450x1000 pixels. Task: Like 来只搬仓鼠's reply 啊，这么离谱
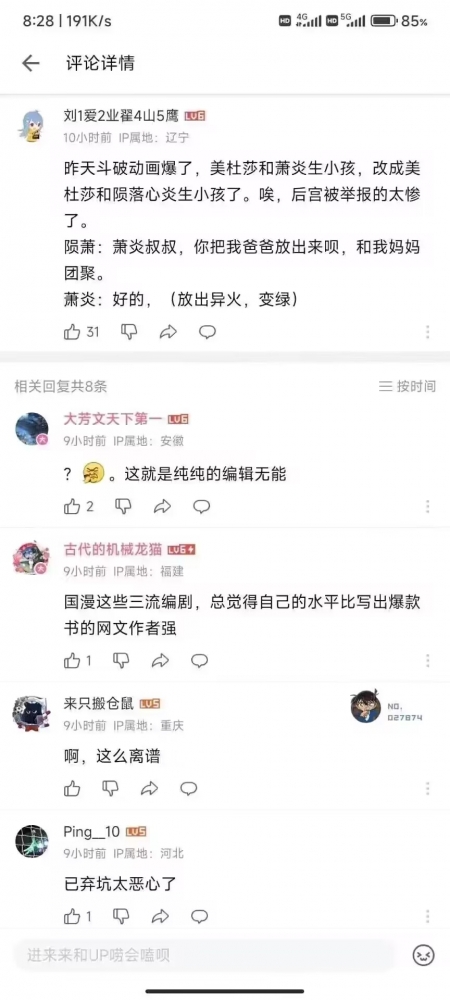click(x=71, y=788)
